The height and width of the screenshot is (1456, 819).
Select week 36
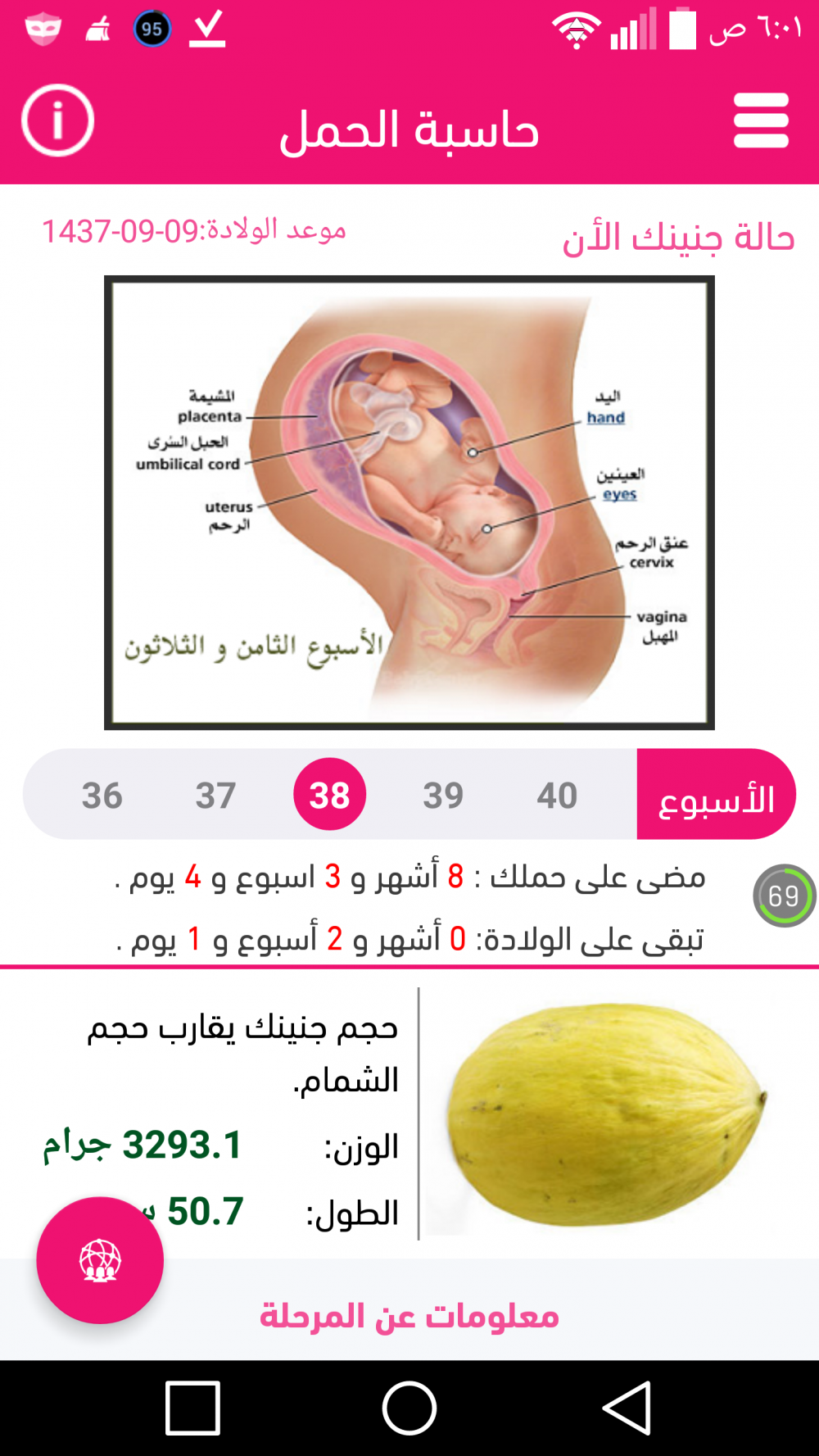(x=102, y=795)
